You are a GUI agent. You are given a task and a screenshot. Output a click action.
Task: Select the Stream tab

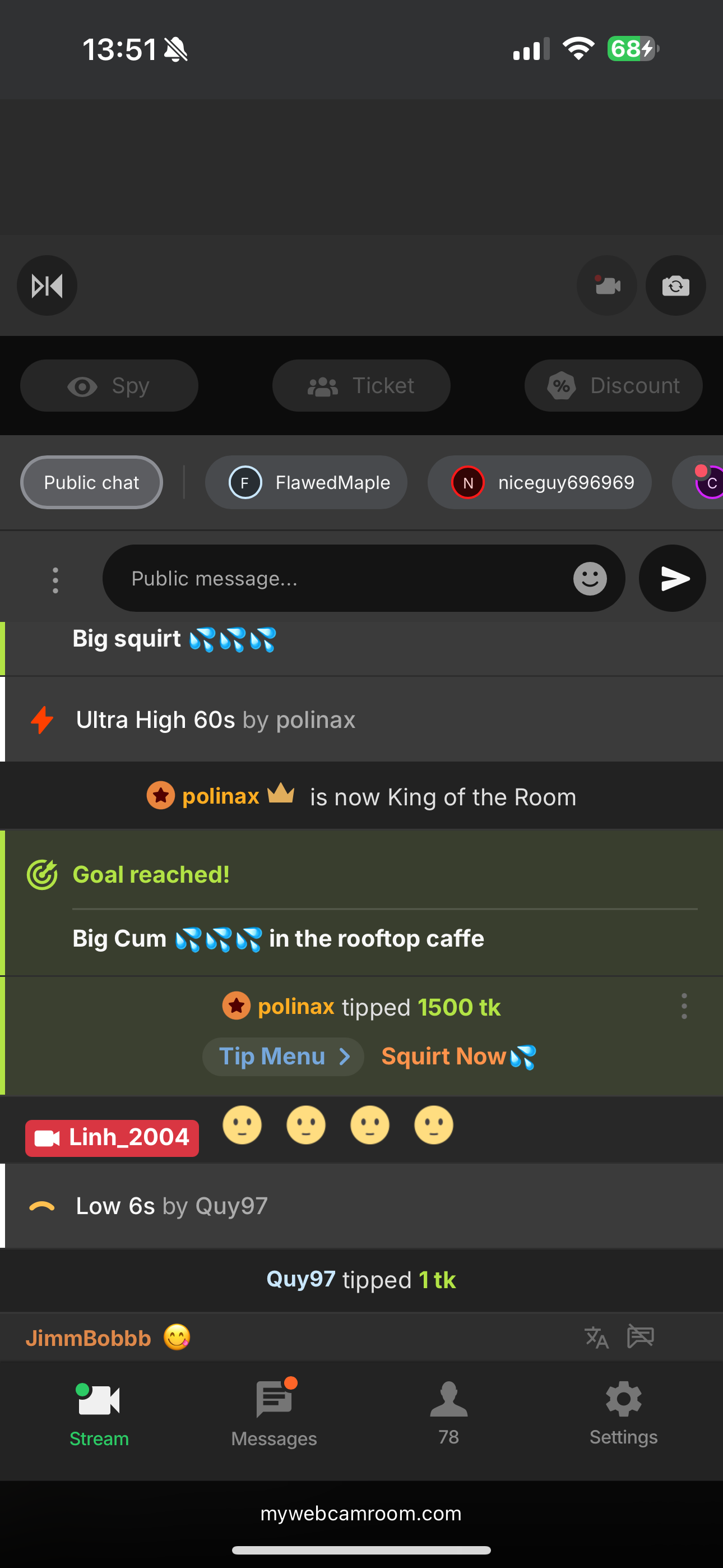pos(99,1413)
